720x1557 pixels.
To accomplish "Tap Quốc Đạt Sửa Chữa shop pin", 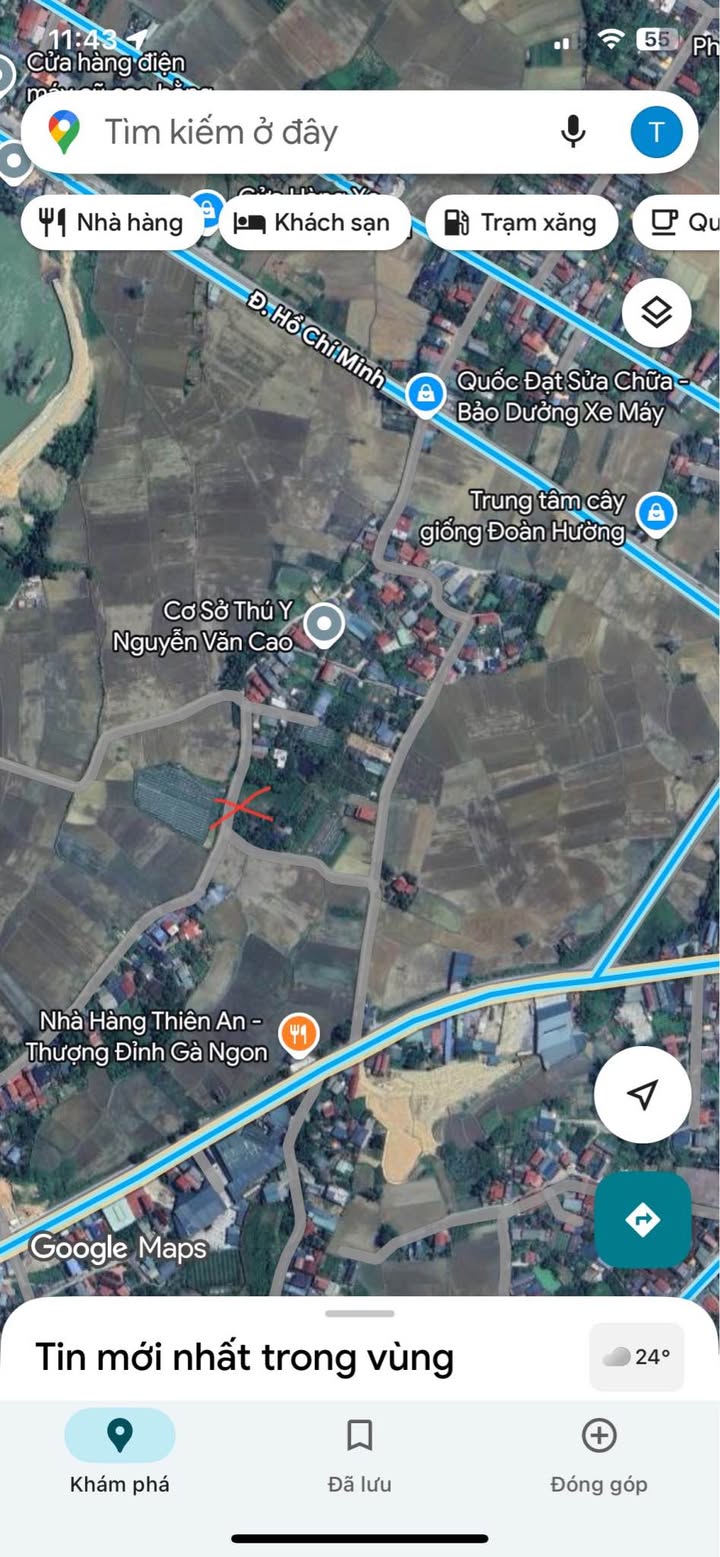I will [x=426, y=393].
